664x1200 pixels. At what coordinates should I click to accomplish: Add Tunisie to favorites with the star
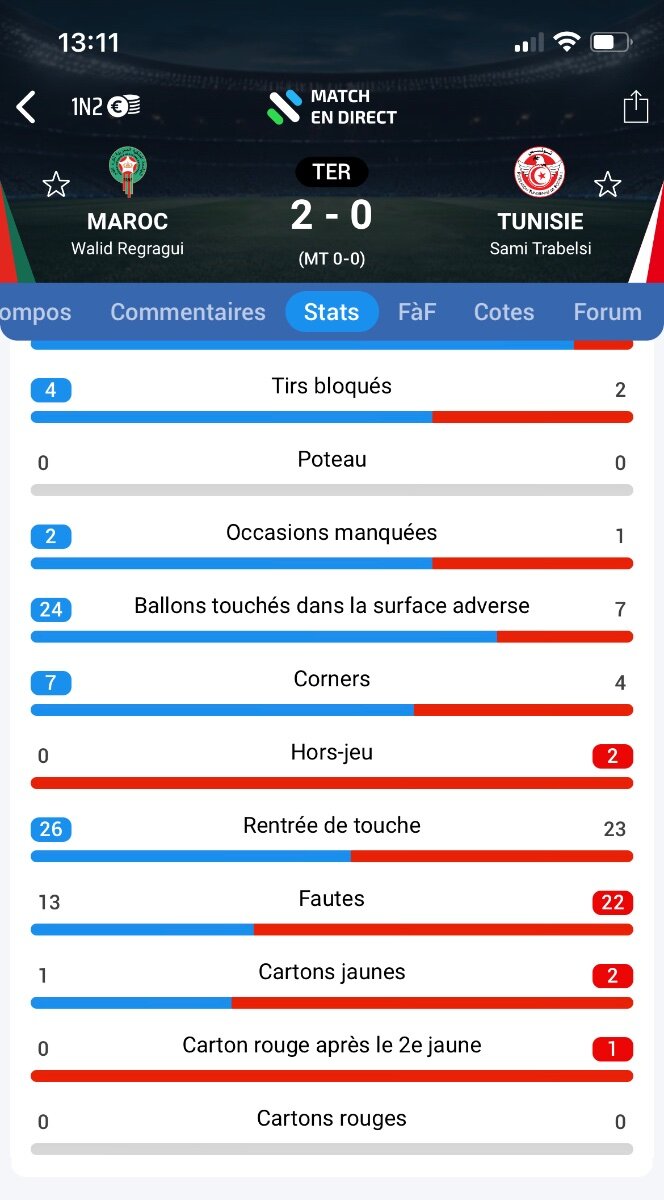click(607, 184)
